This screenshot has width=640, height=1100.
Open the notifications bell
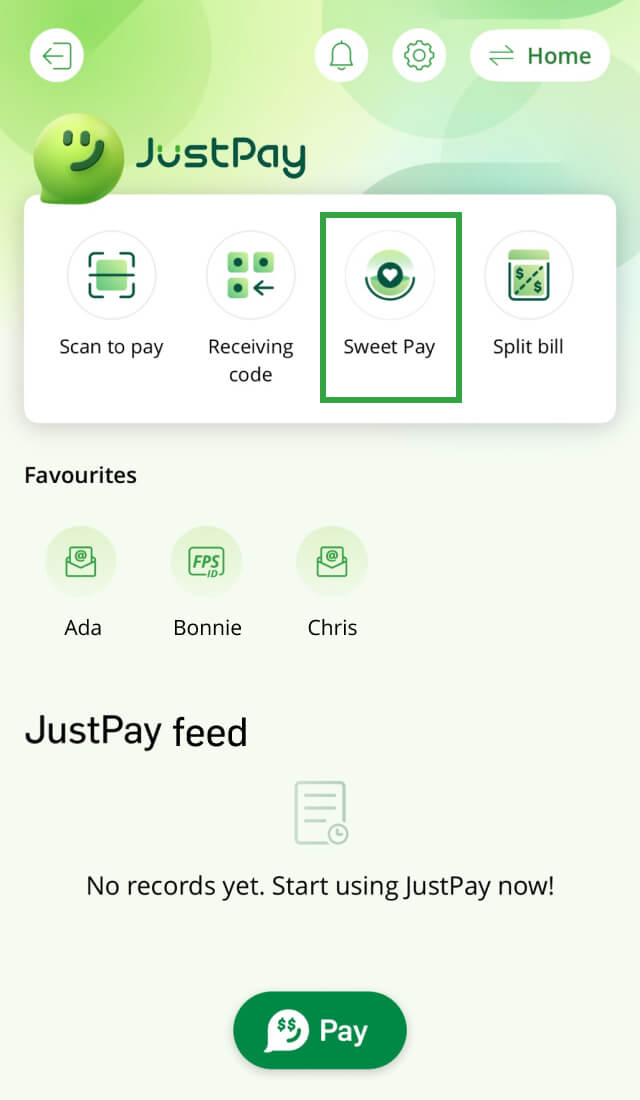(341, 56)
